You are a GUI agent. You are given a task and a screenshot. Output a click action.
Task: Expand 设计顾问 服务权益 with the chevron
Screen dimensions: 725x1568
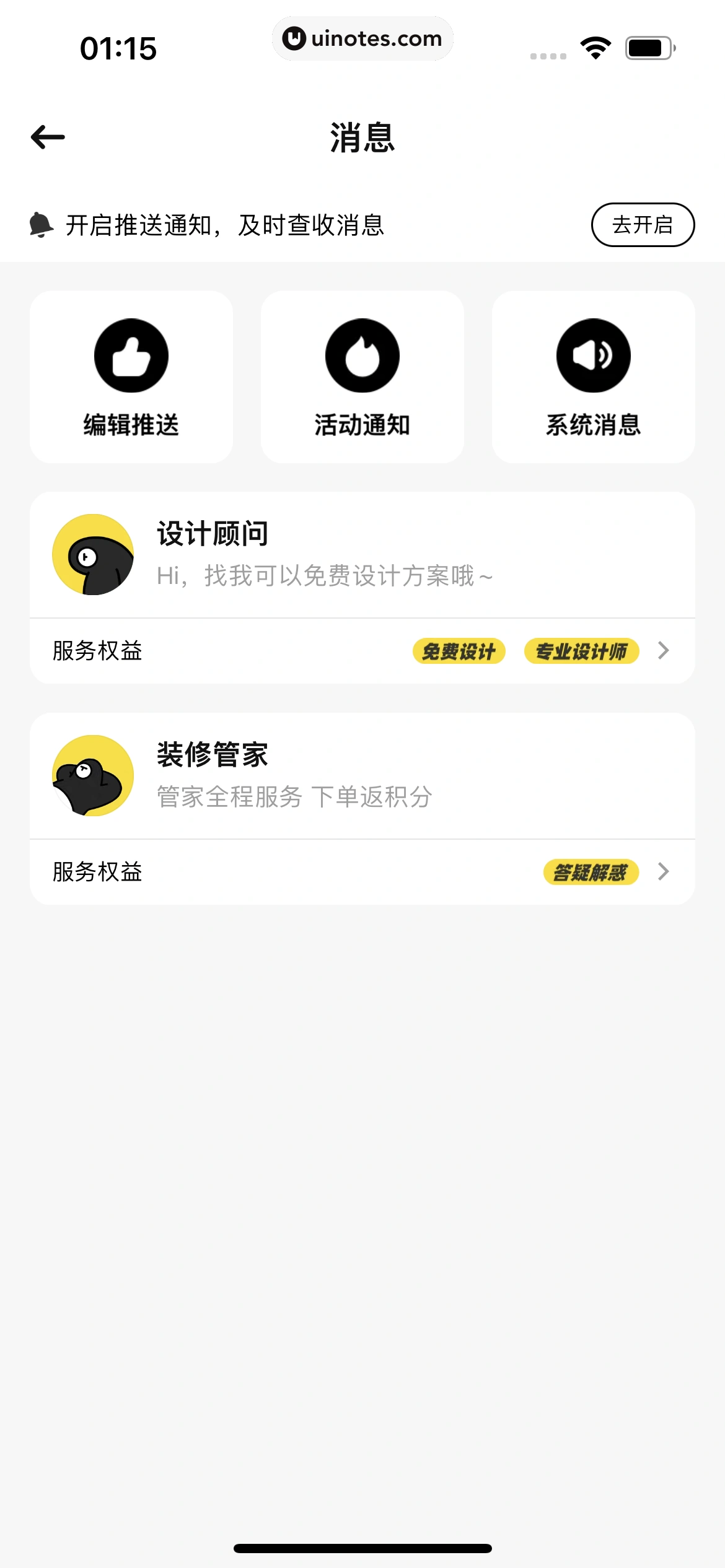tap(664, 651)
